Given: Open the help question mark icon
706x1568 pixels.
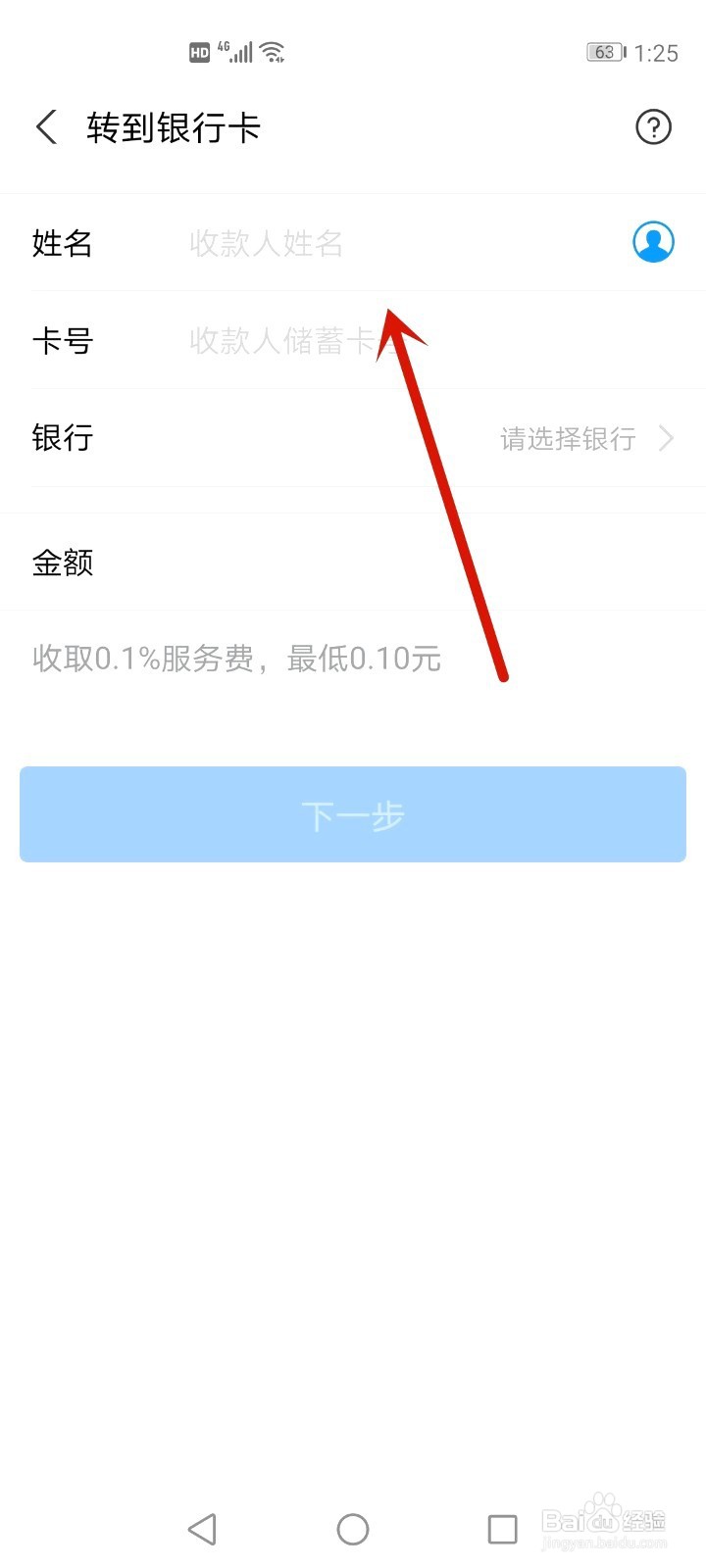Looking at the screenshot, I should coord(654,127).
